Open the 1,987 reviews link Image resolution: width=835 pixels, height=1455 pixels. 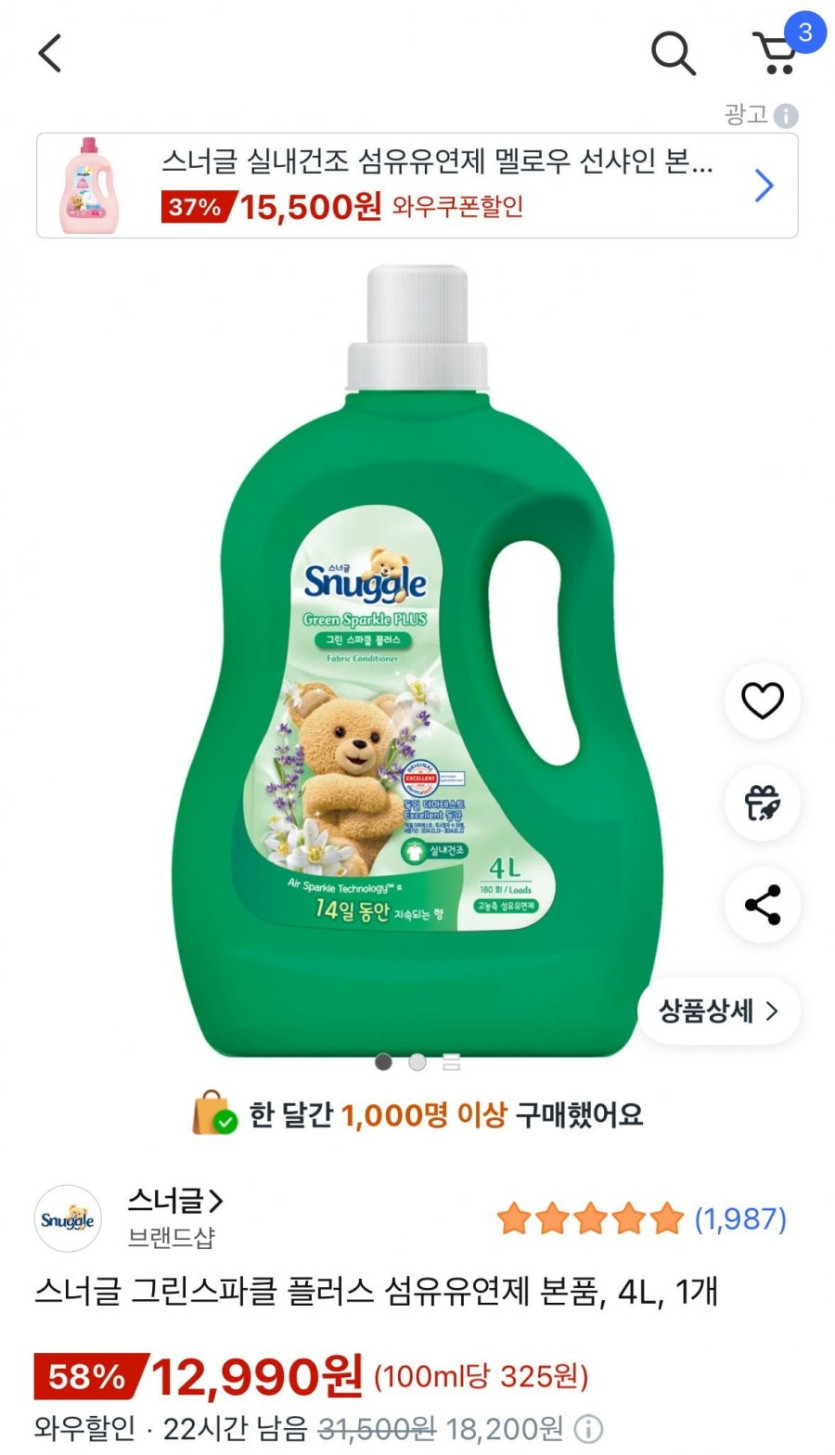point(741,1219)
